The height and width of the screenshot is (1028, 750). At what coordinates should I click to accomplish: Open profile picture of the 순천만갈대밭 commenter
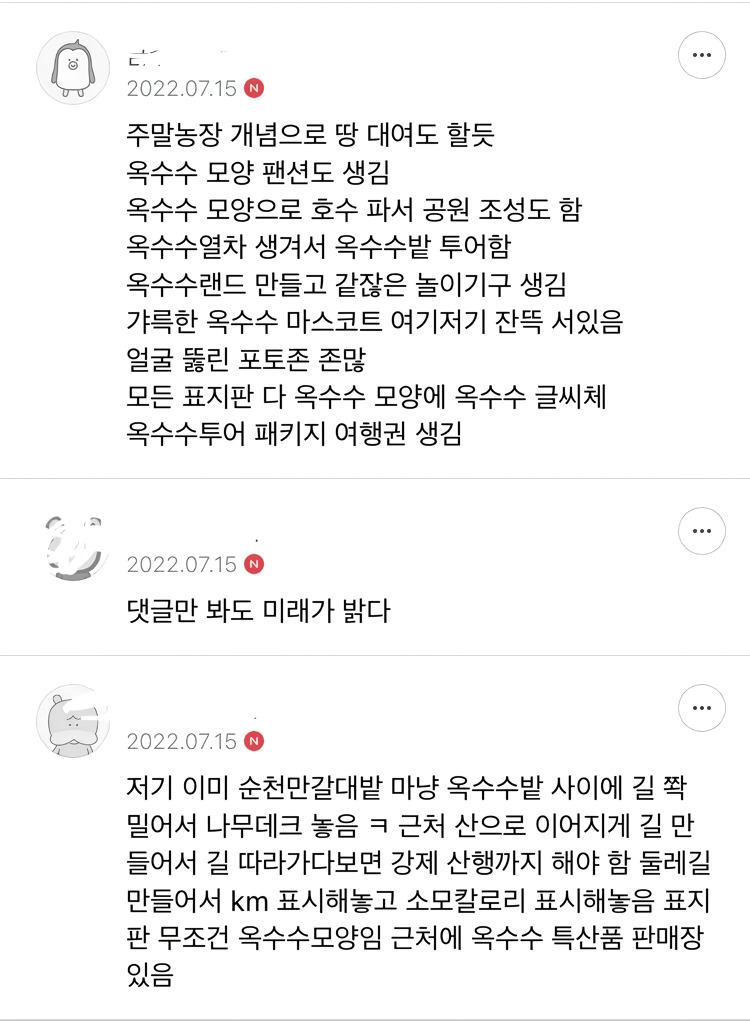(73, 722)
